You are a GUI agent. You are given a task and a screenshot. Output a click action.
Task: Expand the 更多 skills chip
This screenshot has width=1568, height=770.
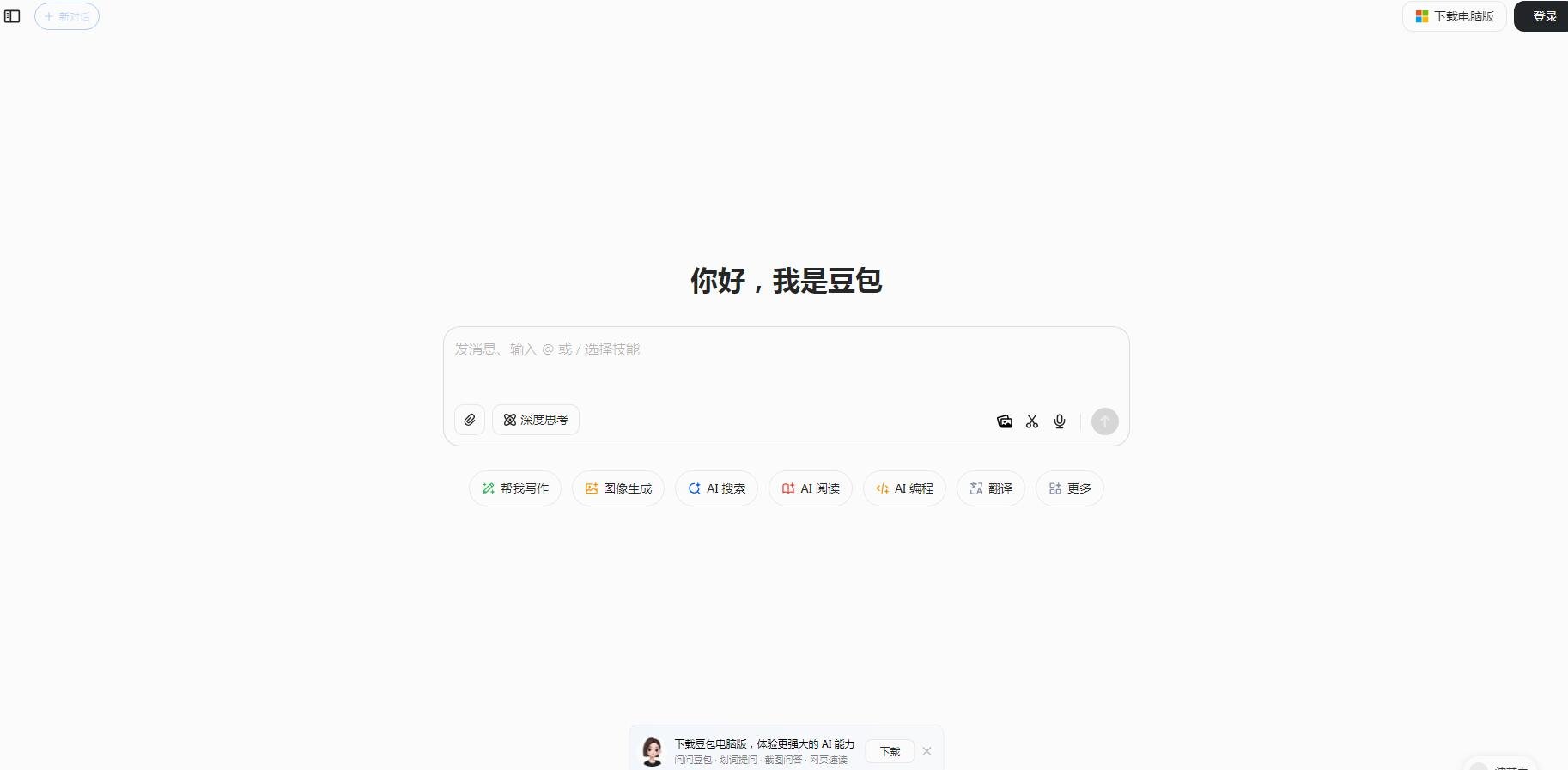pos(1069,488)
